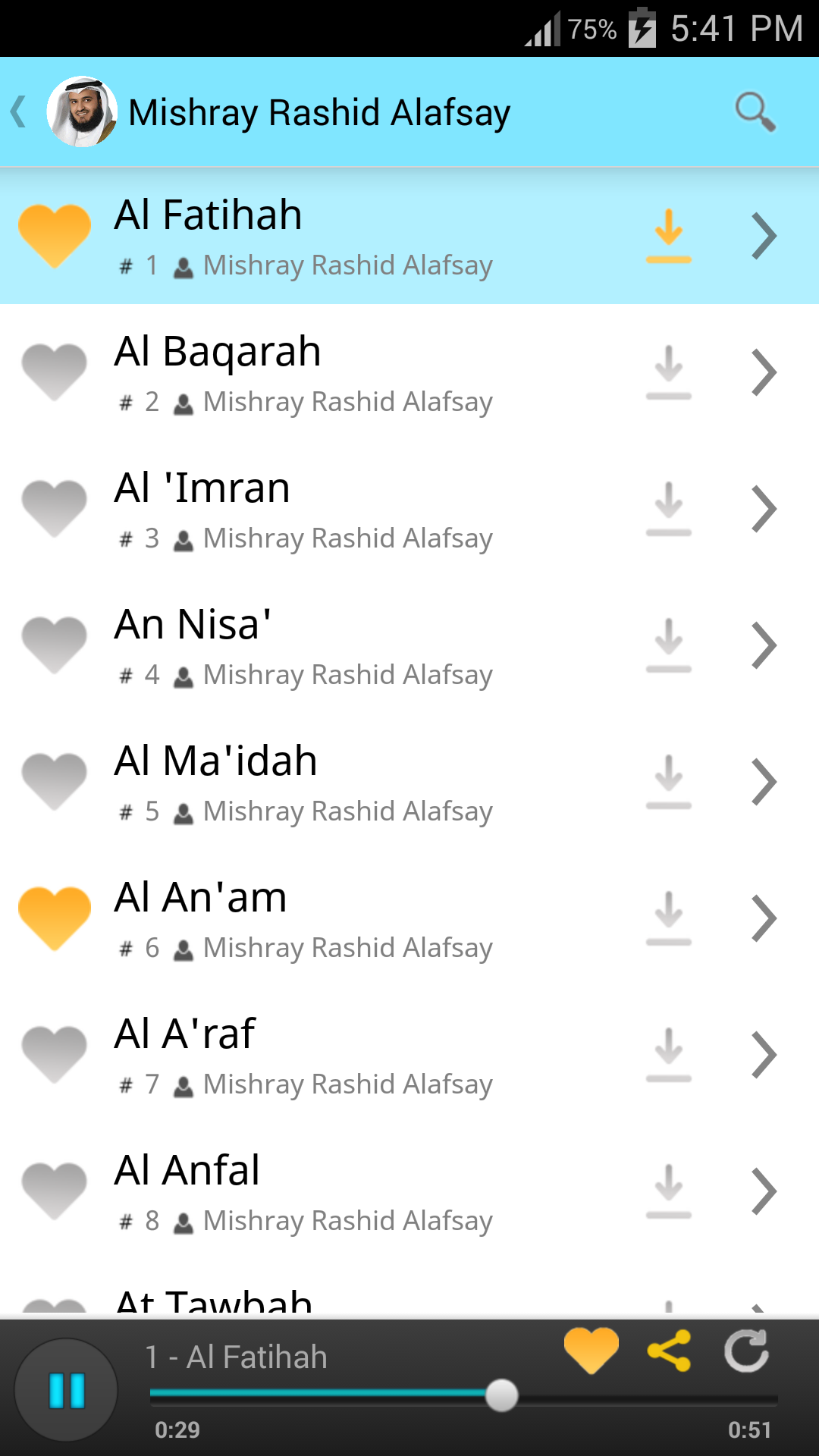The image size is (819, 1456).
Task: Expand details for Al Ma'idah
Action: pyautogui.click(x=764, y=781)
